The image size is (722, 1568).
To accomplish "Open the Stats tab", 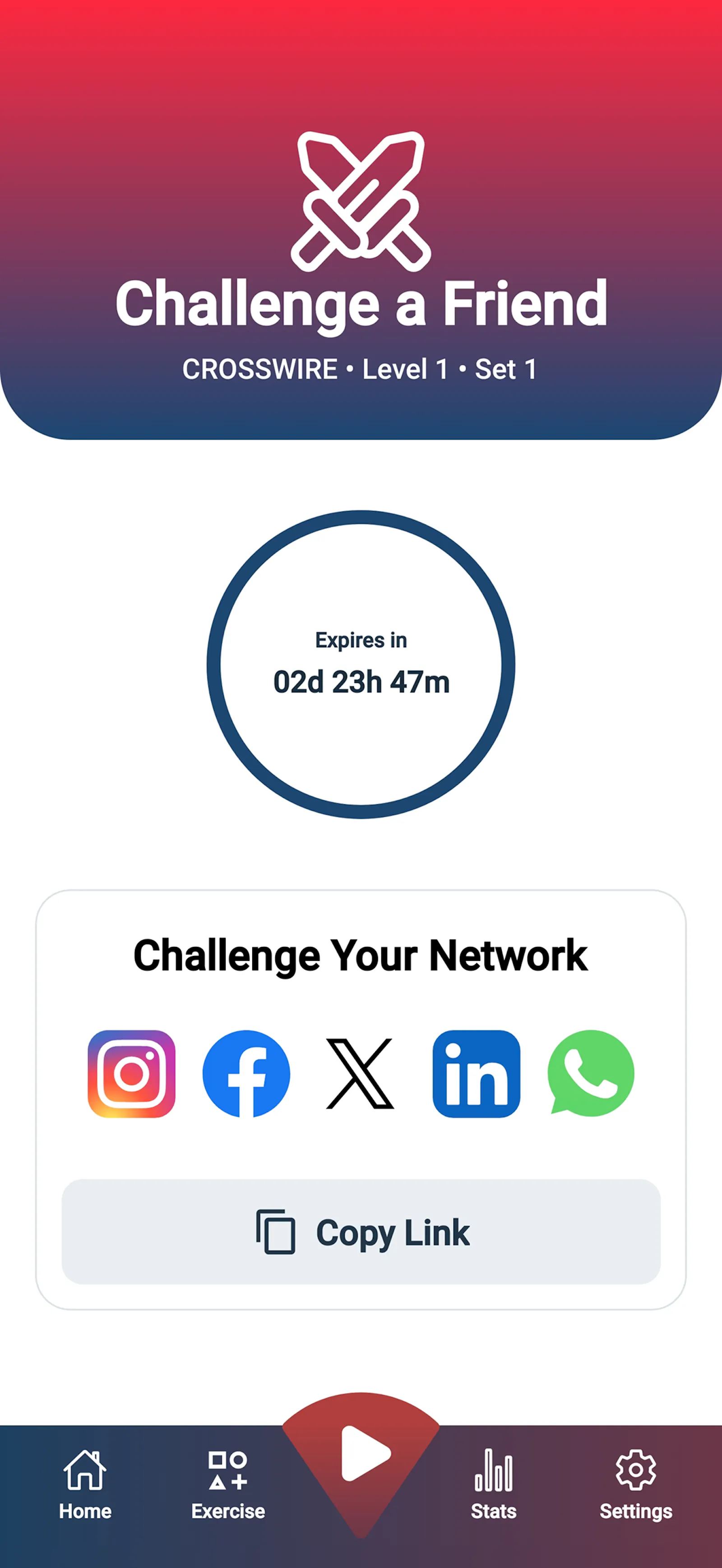I will click(x=494, y=1484).
